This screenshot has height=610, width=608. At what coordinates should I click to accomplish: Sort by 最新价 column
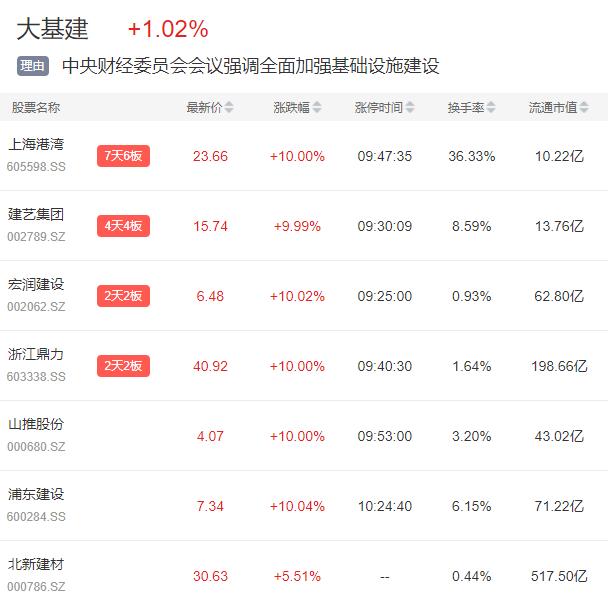pyautogui.click(x=210, y=108)
